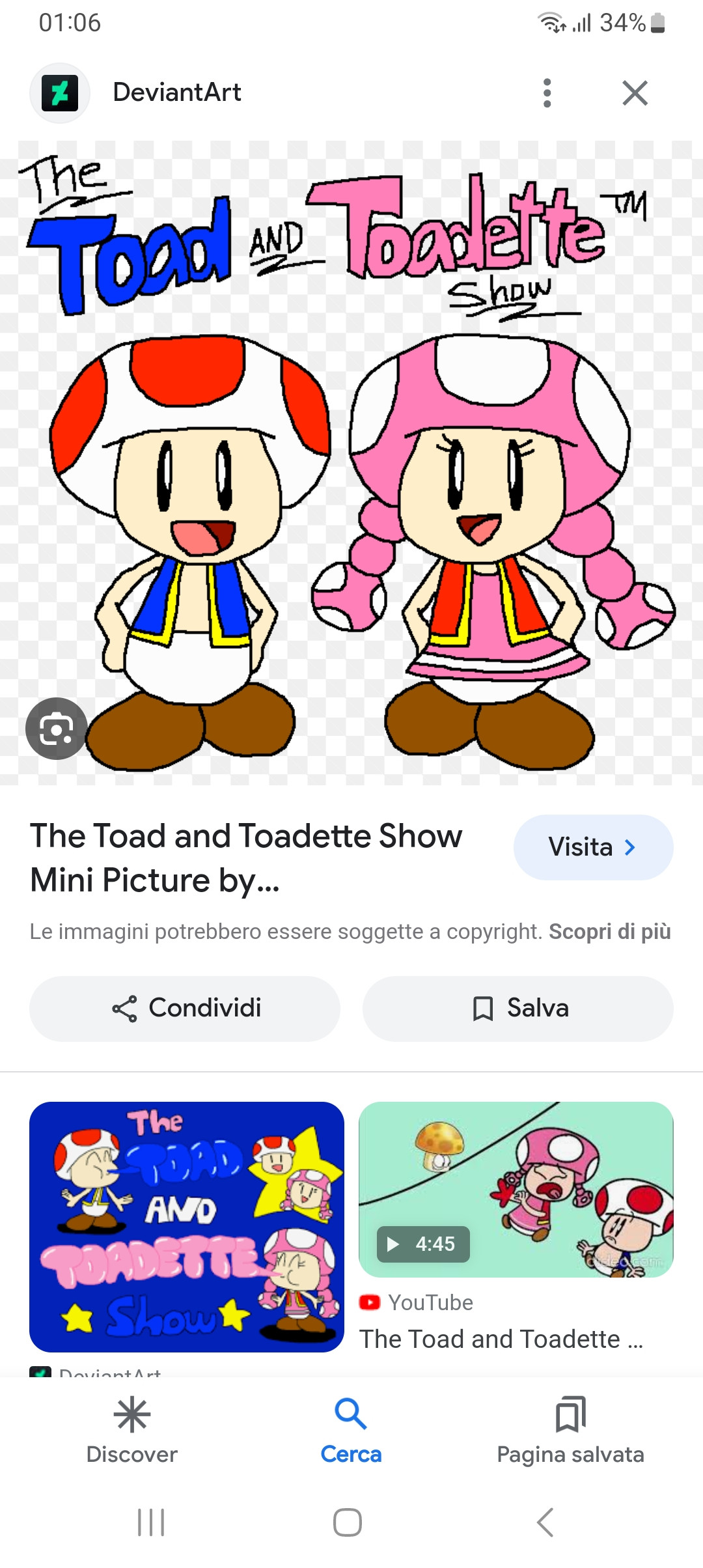Close the image viewer

pos(635,92)
